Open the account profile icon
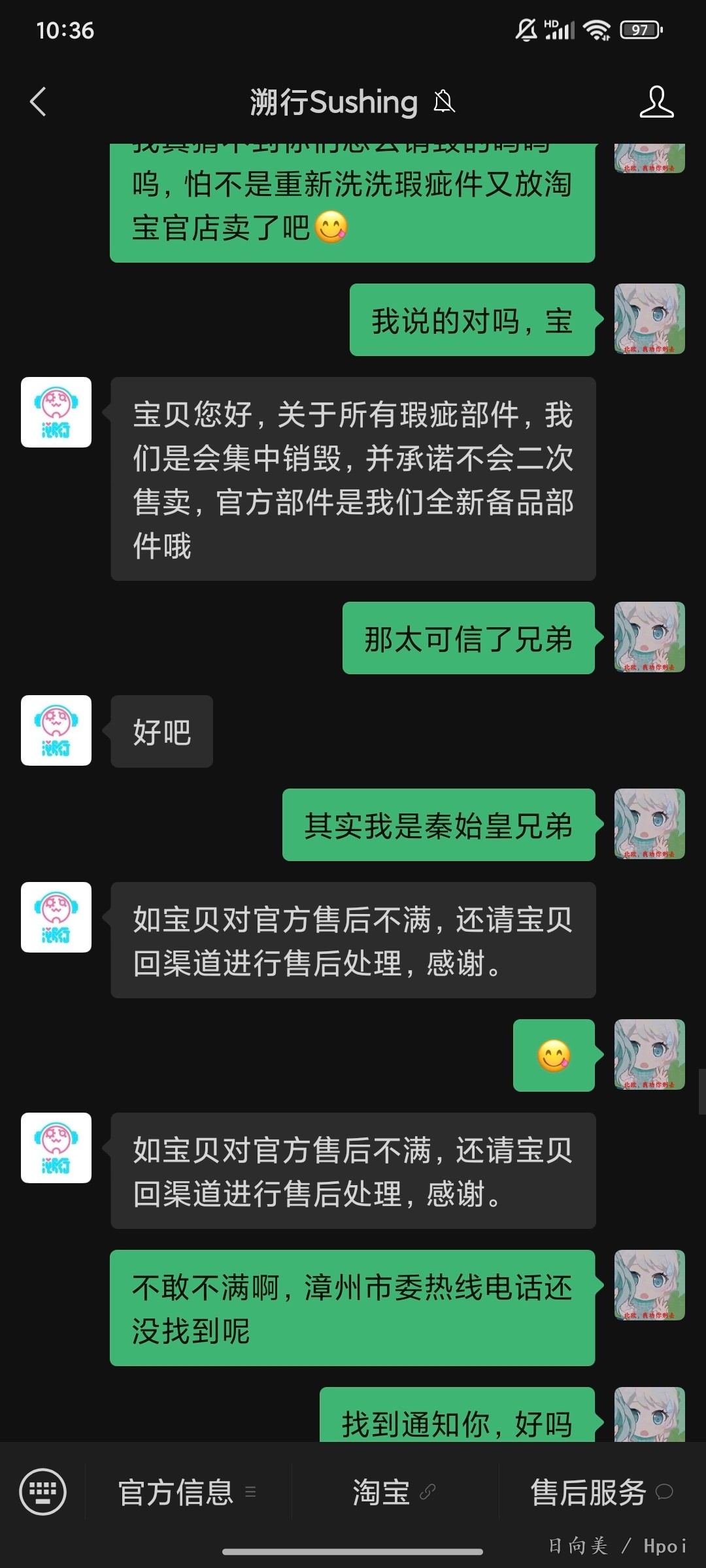The height and width of the screenshot is (1568, 706). [656, 102]
